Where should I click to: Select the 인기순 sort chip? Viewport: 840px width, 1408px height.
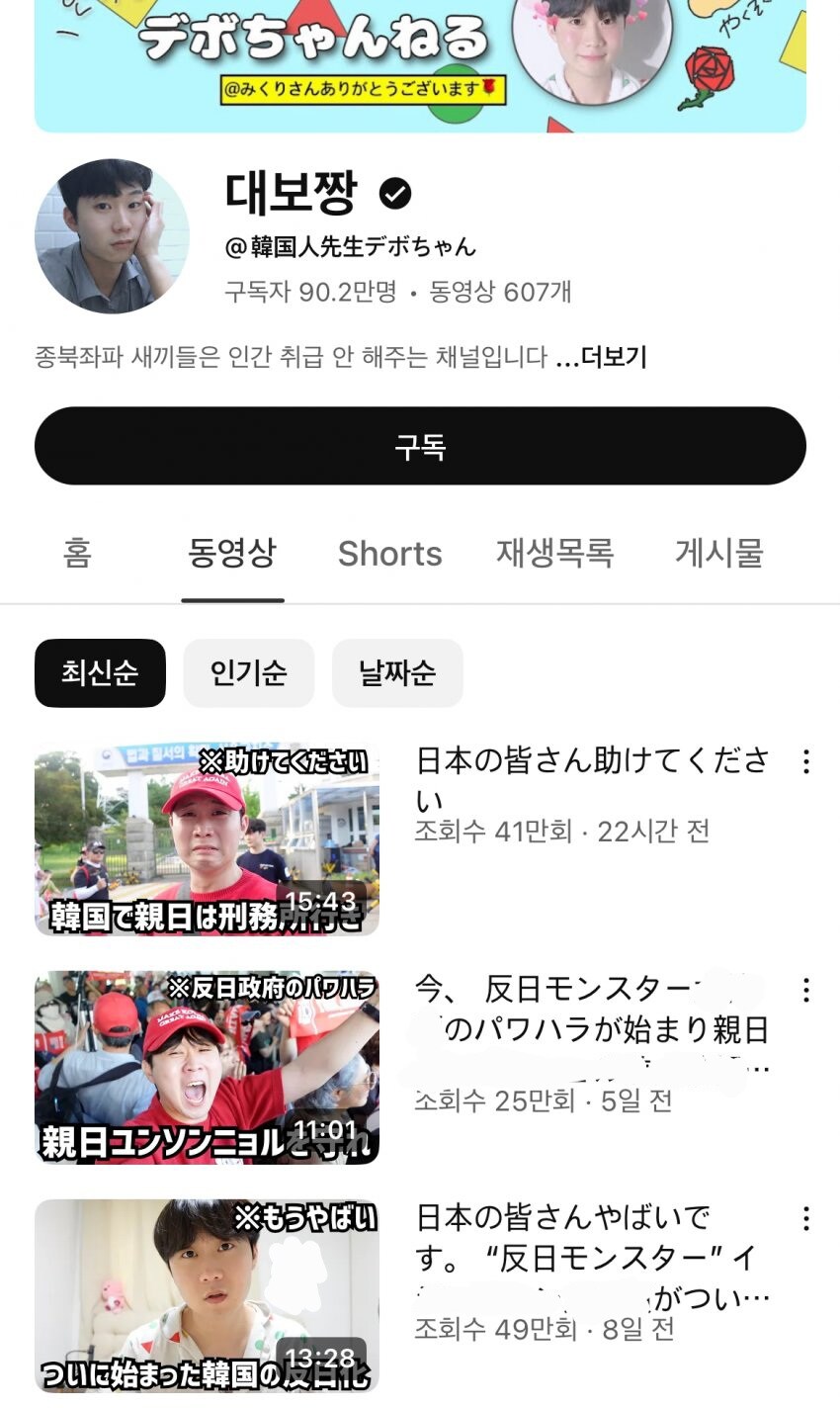tap(248, 673)
